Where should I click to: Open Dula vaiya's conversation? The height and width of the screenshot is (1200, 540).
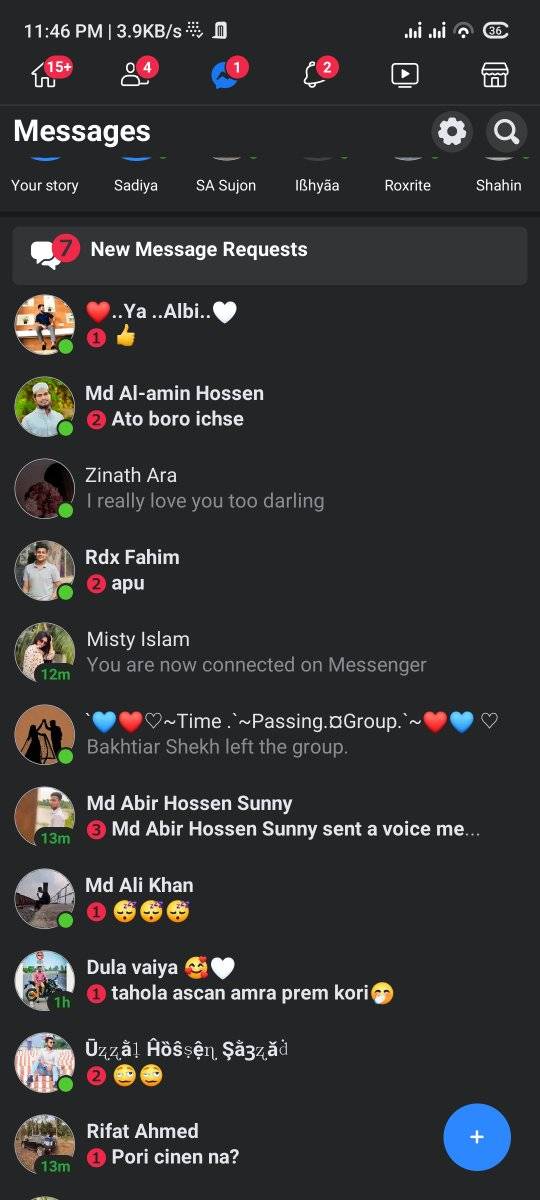click(x=270, y=981)
